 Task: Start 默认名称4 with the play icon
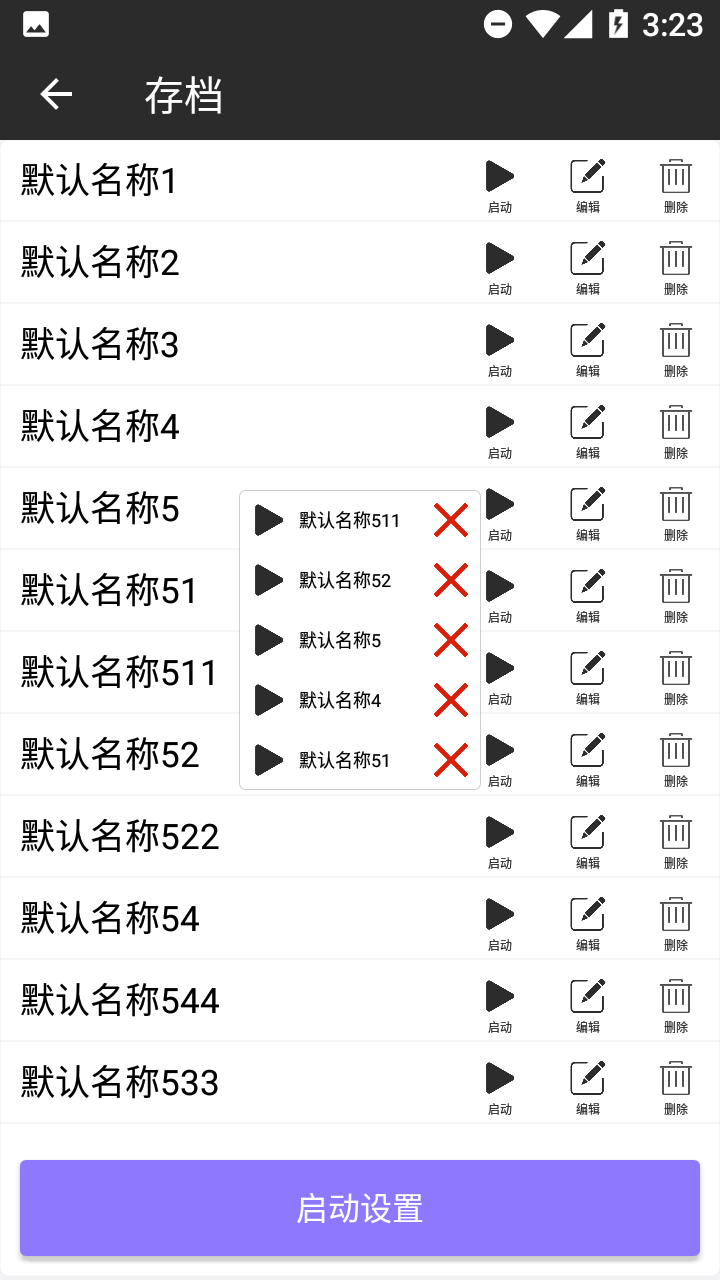pos(500,421)
